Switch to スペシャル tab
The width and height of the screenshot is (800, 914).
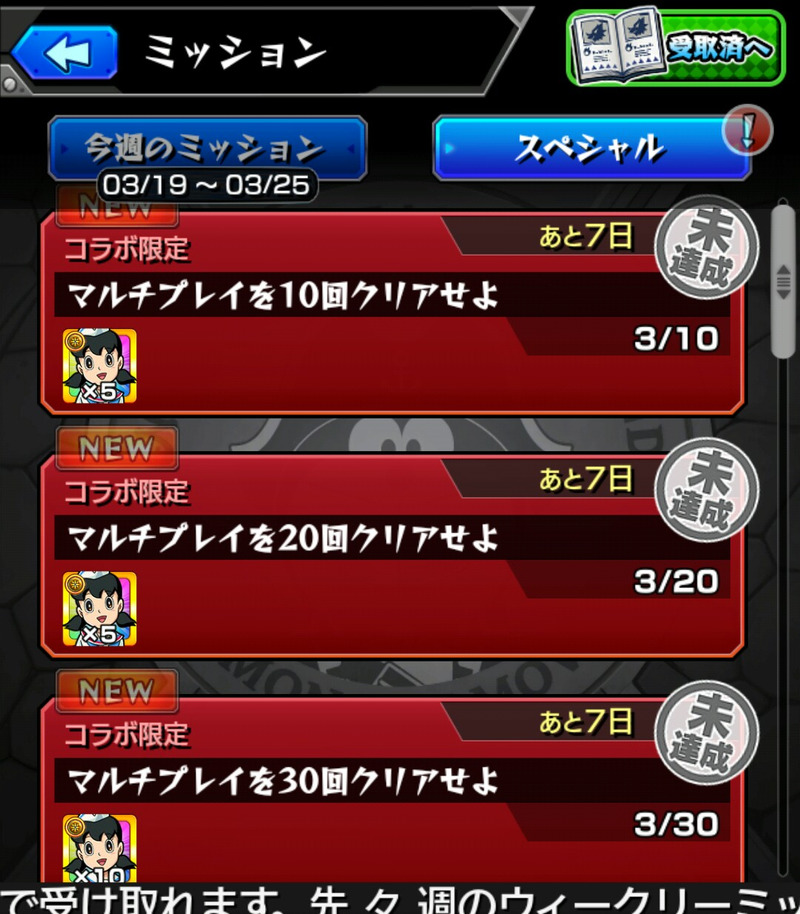point(591,148)
